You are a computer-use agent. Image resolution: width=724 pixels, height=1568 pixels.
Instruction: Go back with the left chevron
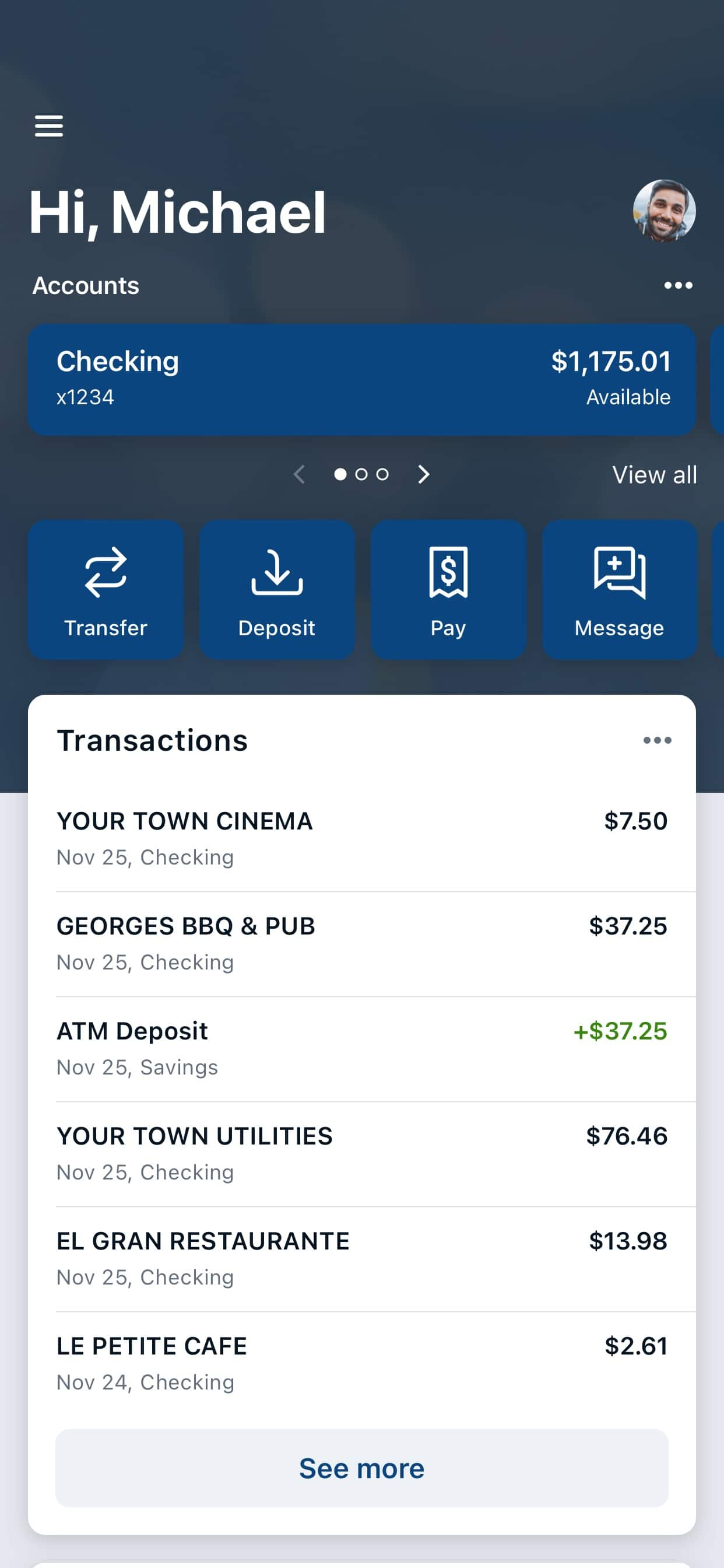point(299,474)
